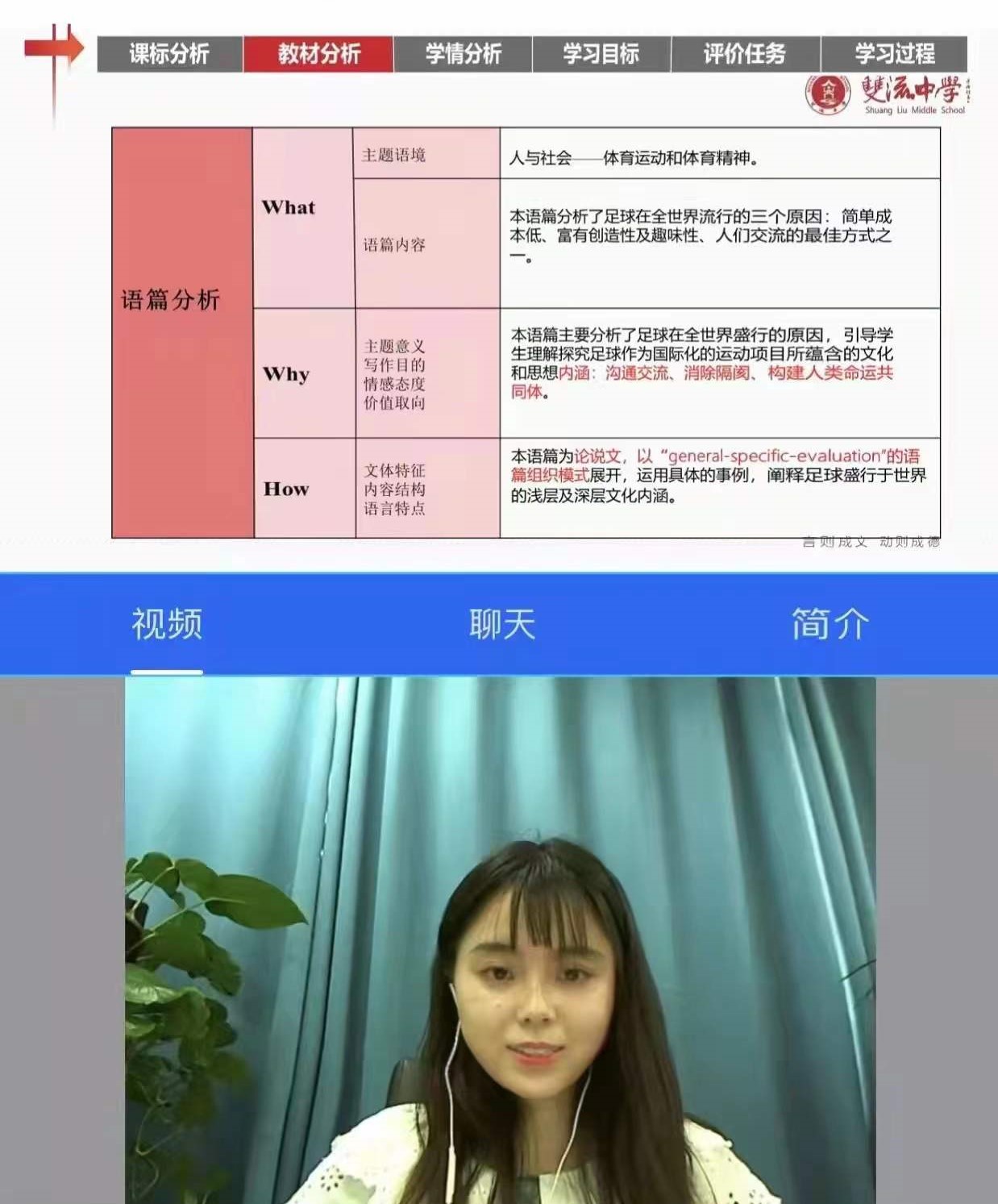The width and height of the screenshot is (998, 1204).
Task: Open the 简介 tab
Action: click(830, 624)
